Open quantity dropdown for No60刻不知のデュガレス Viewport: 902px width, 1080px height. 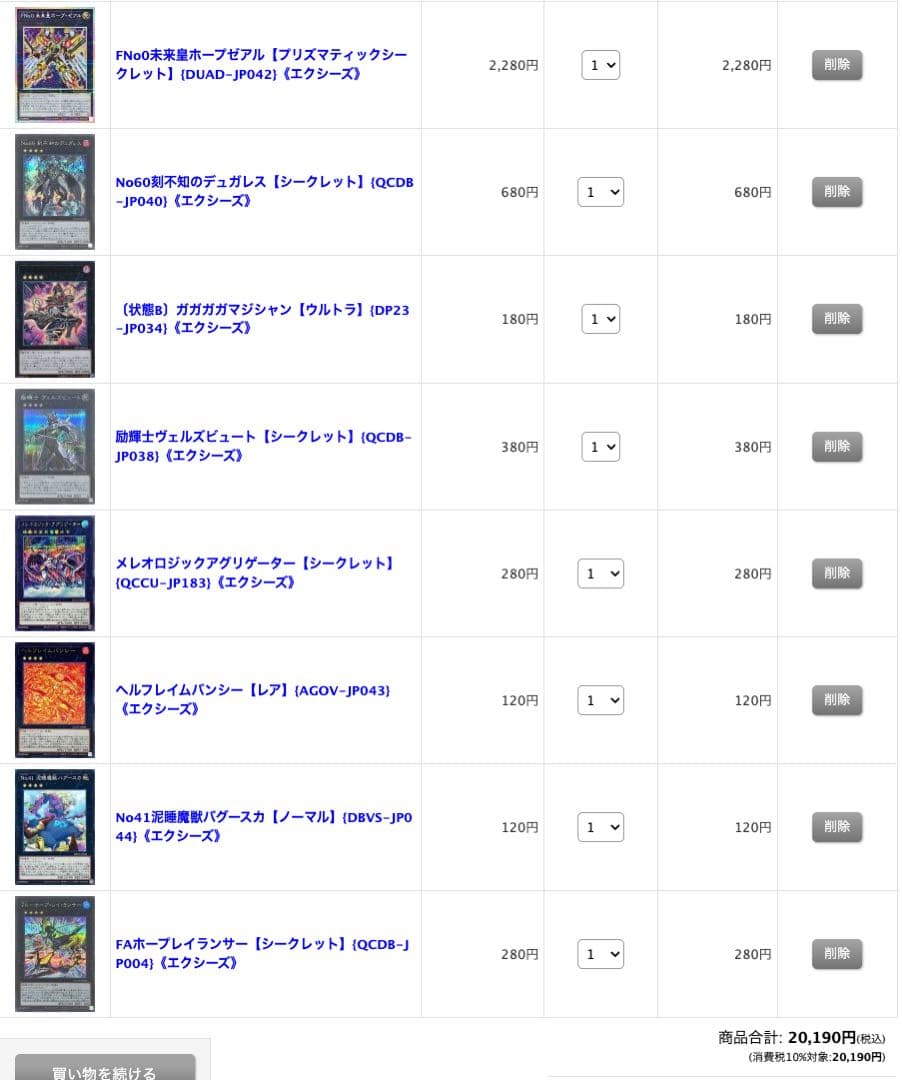(600, 192)
